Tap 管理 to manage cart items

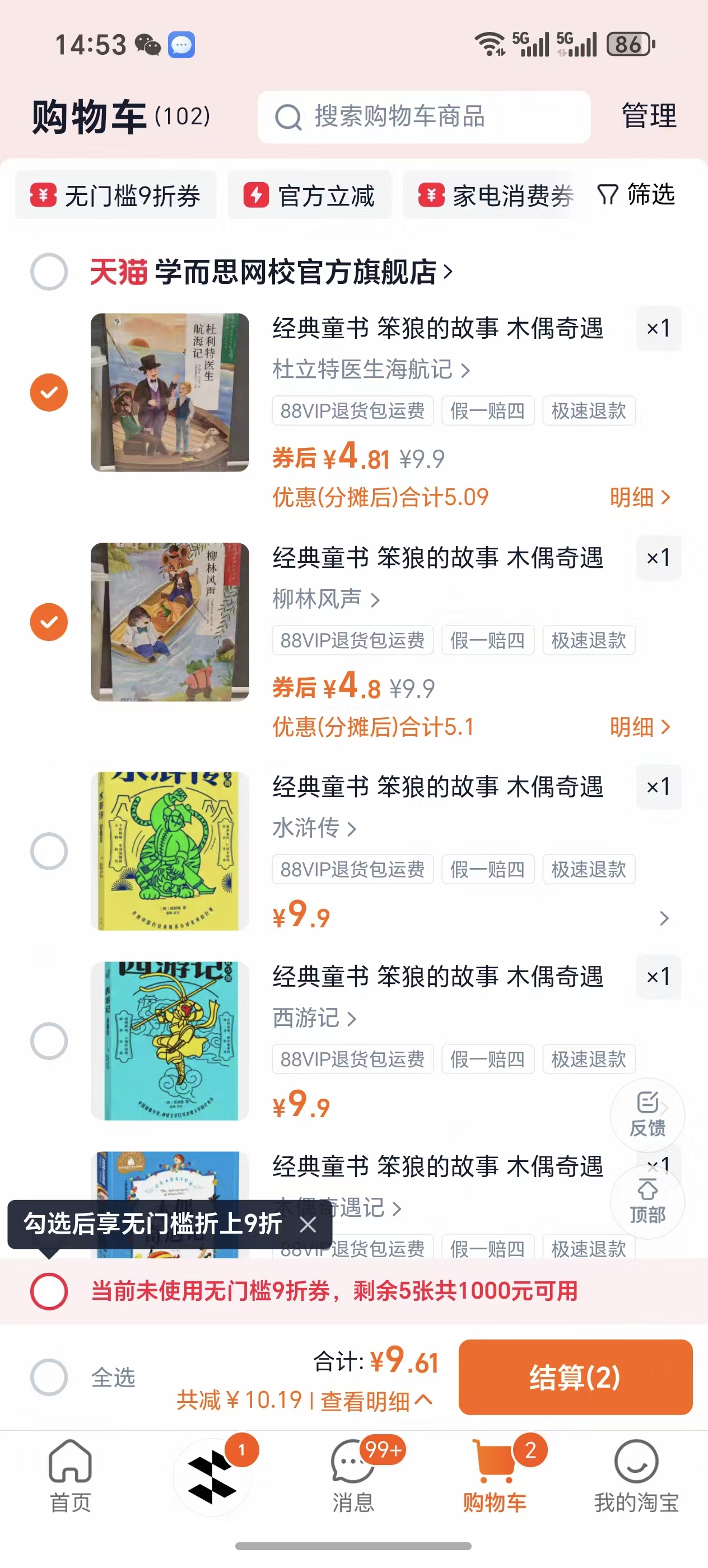648,116
